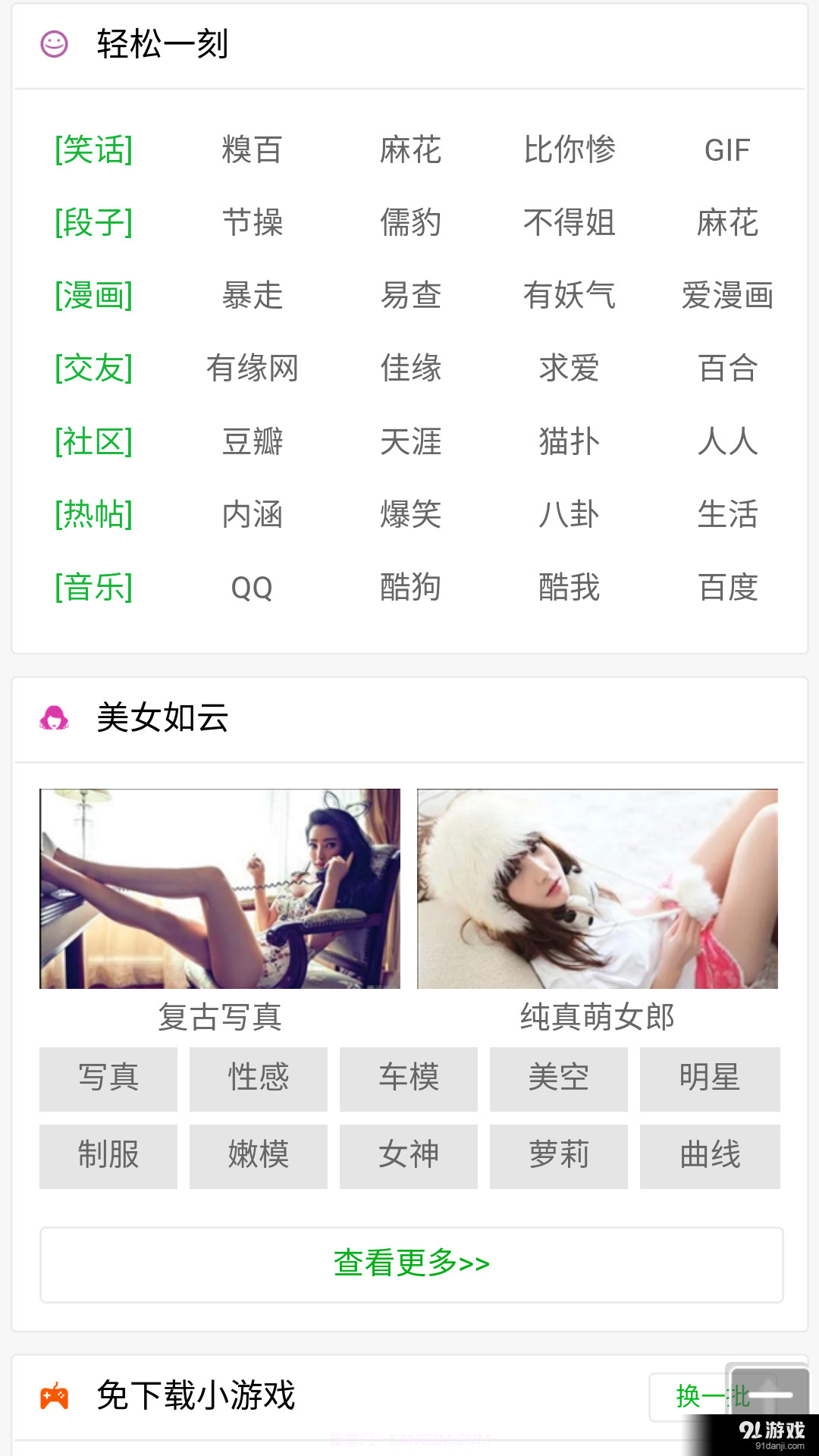
Task: Select the 明星 tag button
Action: pos(709,1078)
